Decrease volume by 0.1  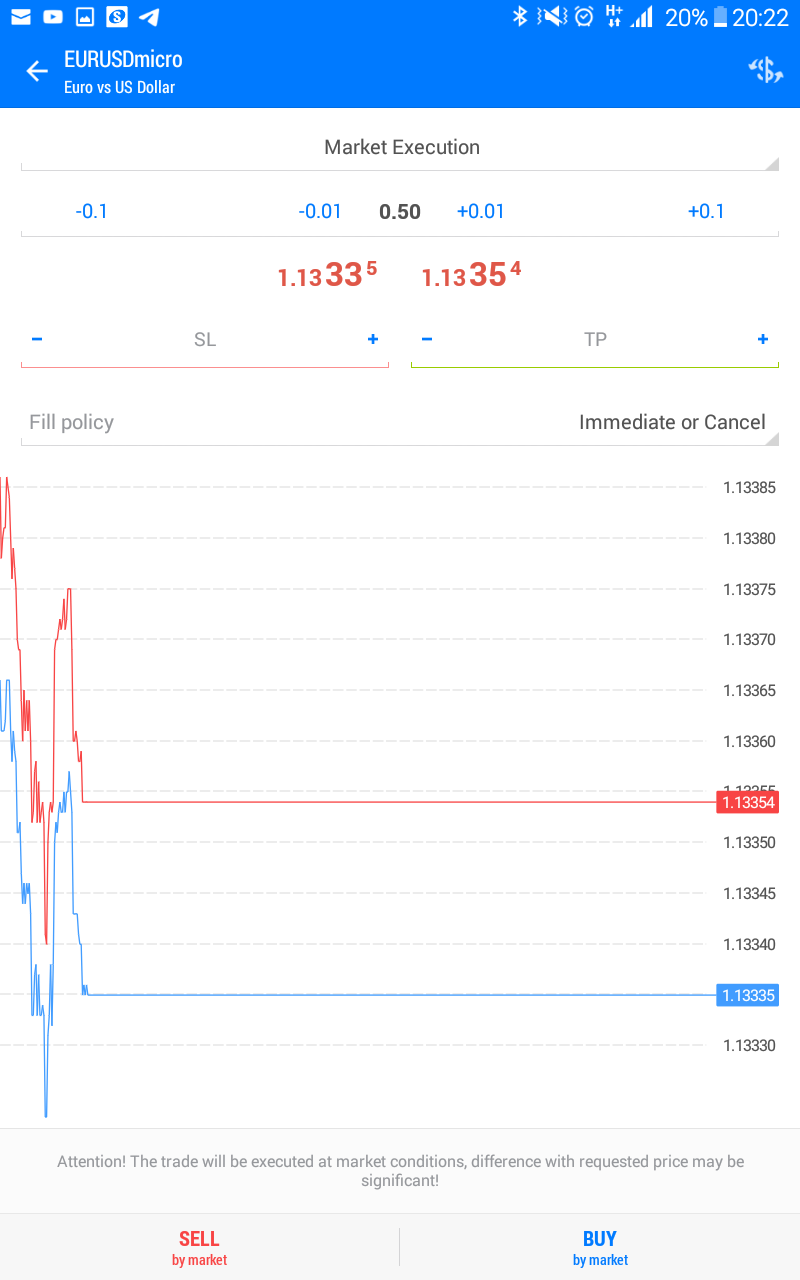pos(91,211)
